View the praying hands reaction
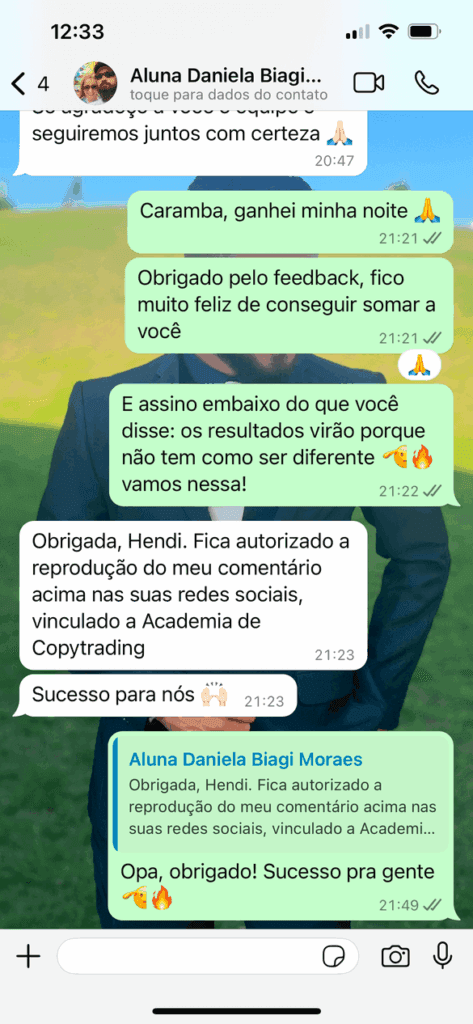The width and height of the screenshot is (473, 1024). click(x=419, y=366)
